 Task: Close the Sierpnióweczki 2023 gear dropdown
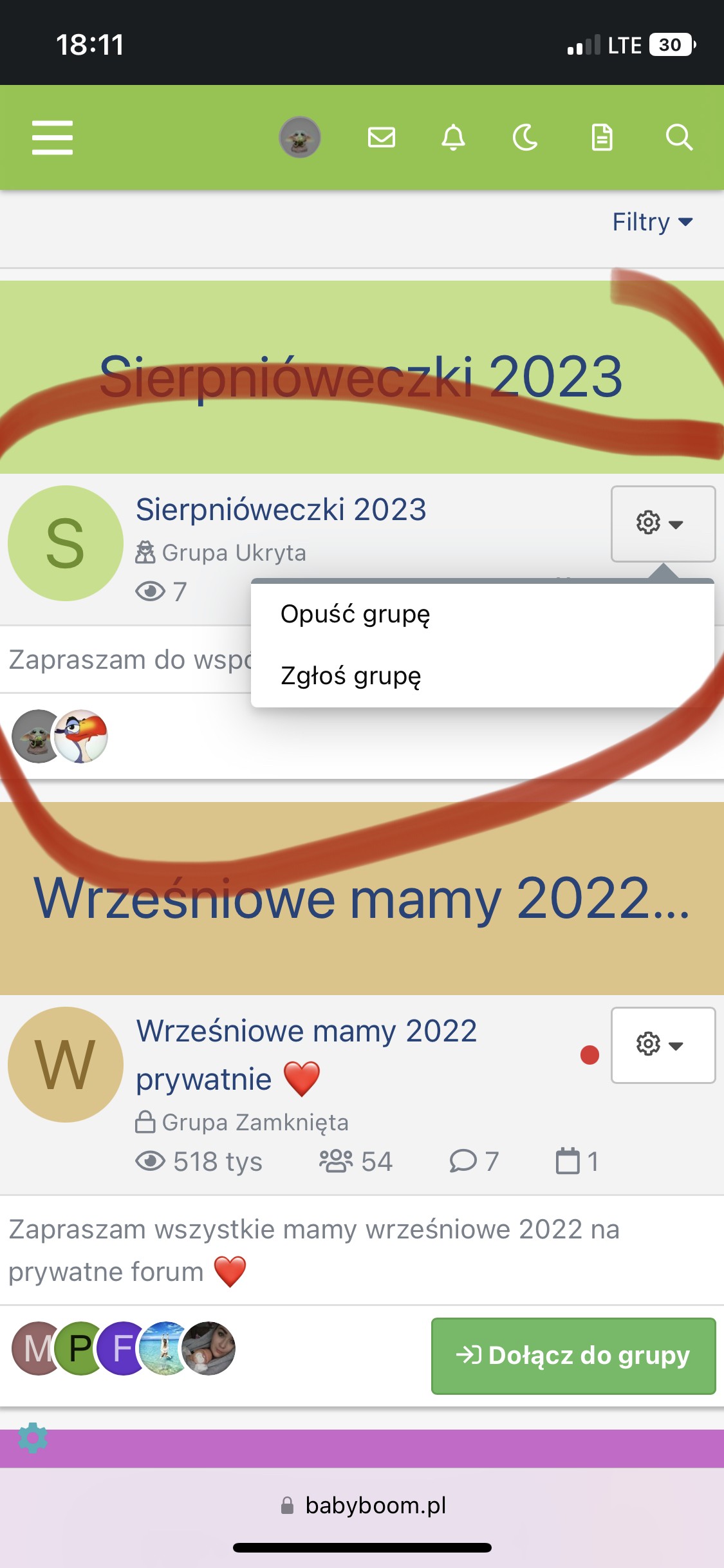[662, 523]
